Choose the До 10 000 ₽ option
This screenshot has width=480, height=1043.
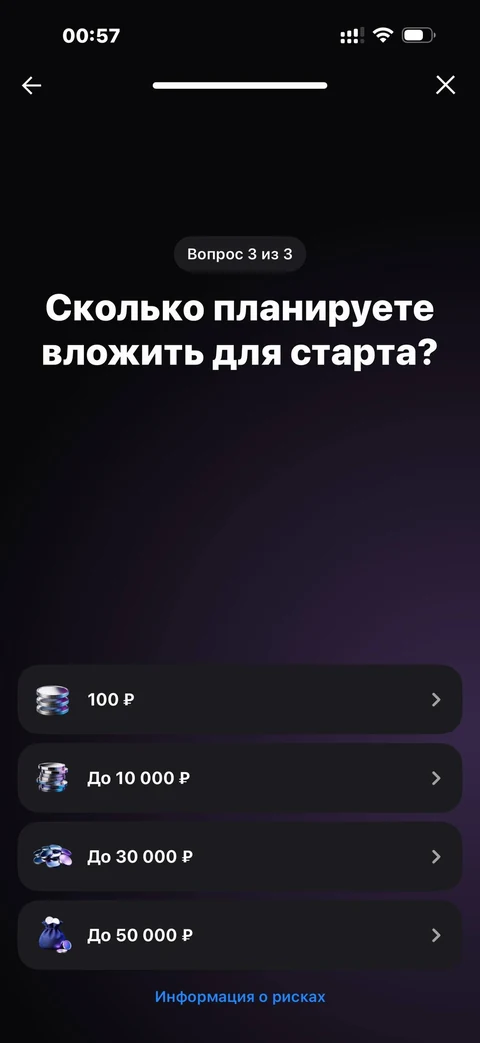[x=239, y=778]
